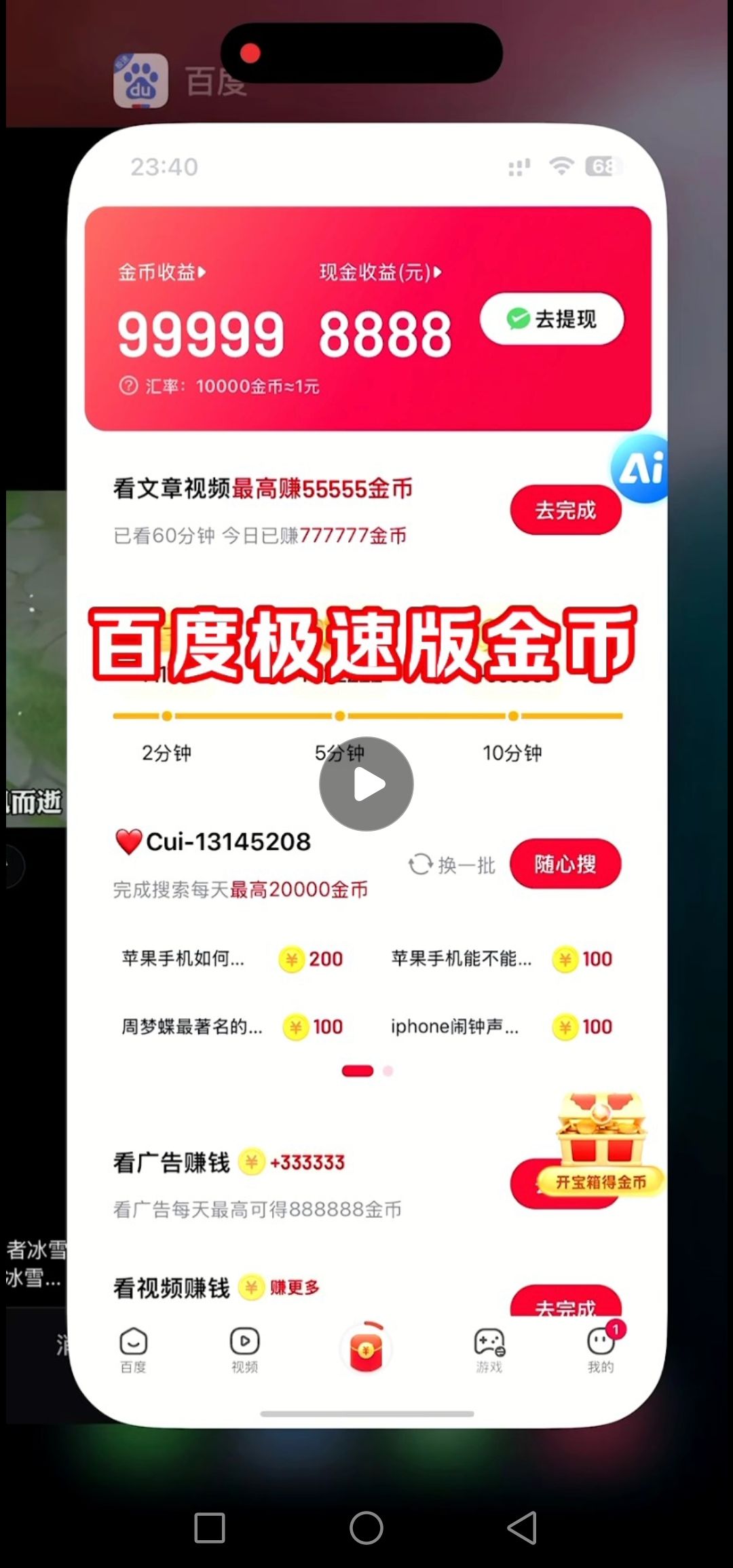The width and height of the screenshot is (733, 1568).
Task: Play the paused video
Action: (366, 784)
